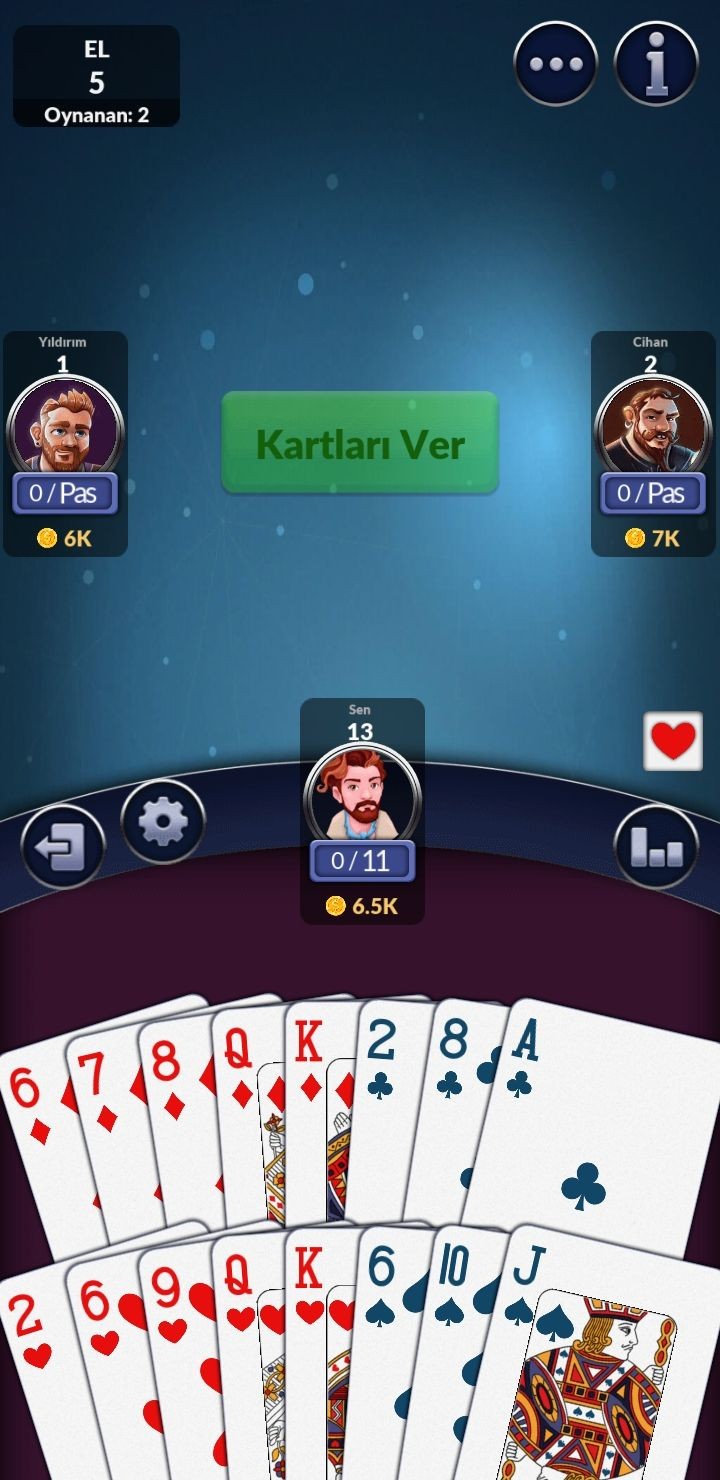Open the settings gear
This screenshot has height=1480, width=720.
point(163,822)
